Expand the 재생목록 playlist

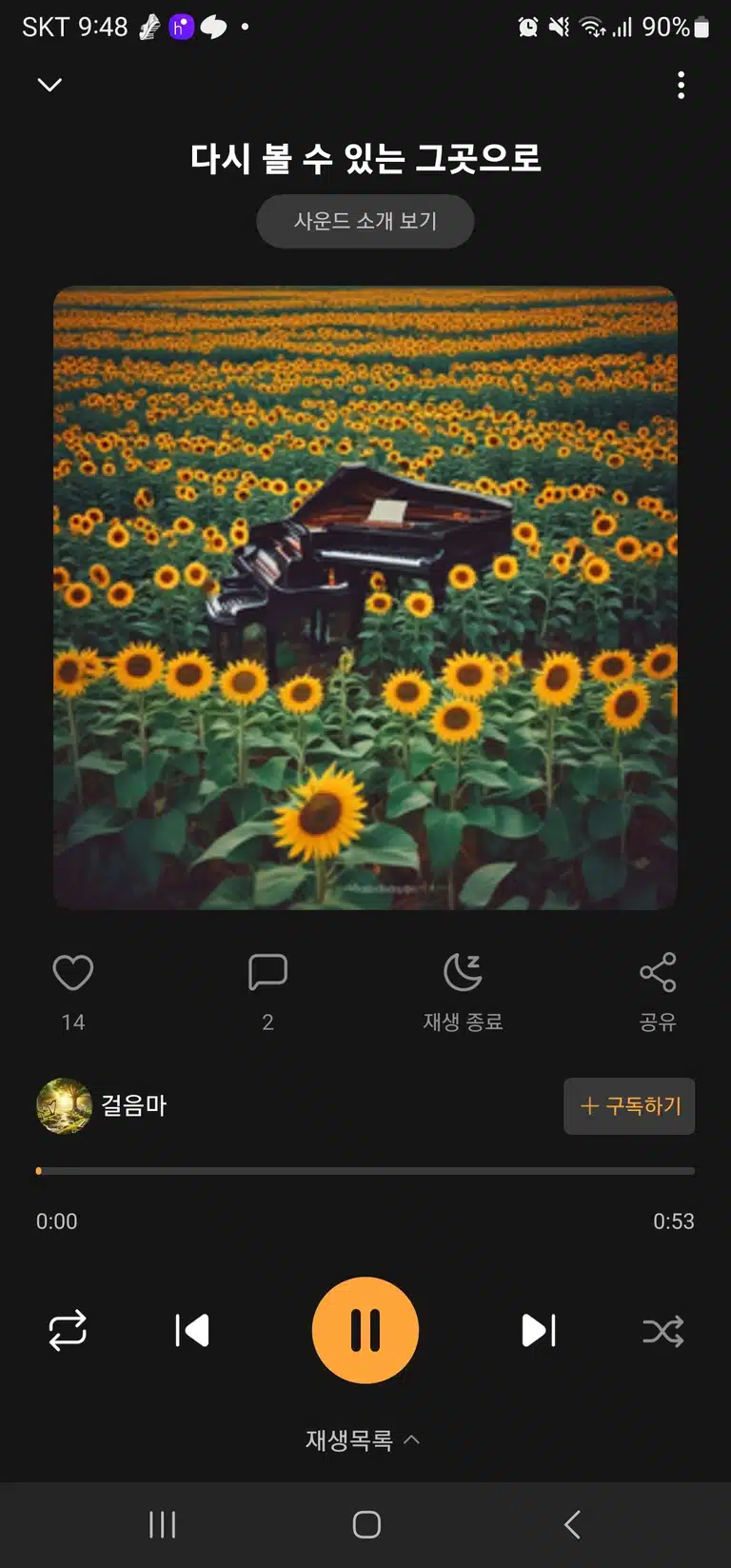pos(363,1439)
